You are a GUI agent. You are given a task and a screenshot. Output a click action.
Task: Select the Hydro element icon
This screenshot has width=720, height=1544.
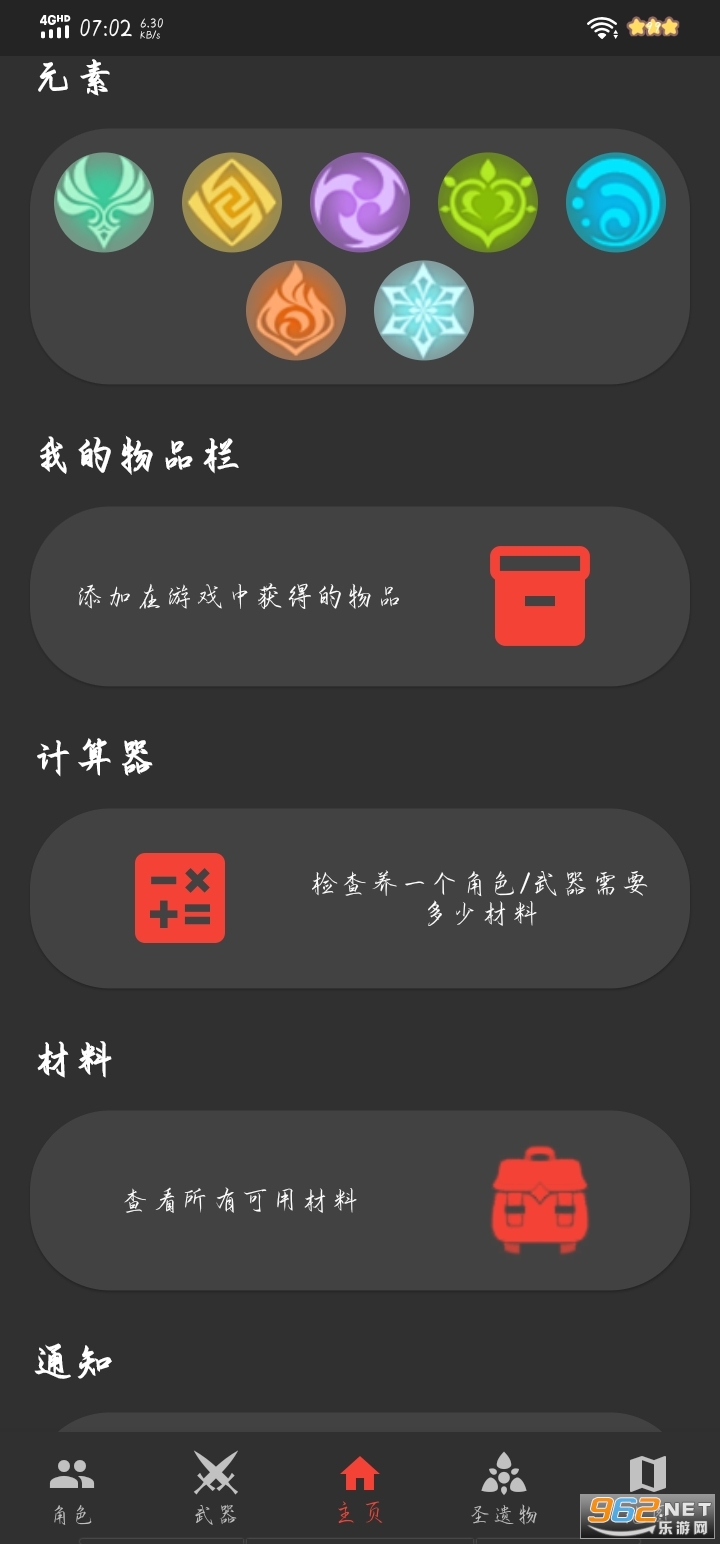click(616, 202)
